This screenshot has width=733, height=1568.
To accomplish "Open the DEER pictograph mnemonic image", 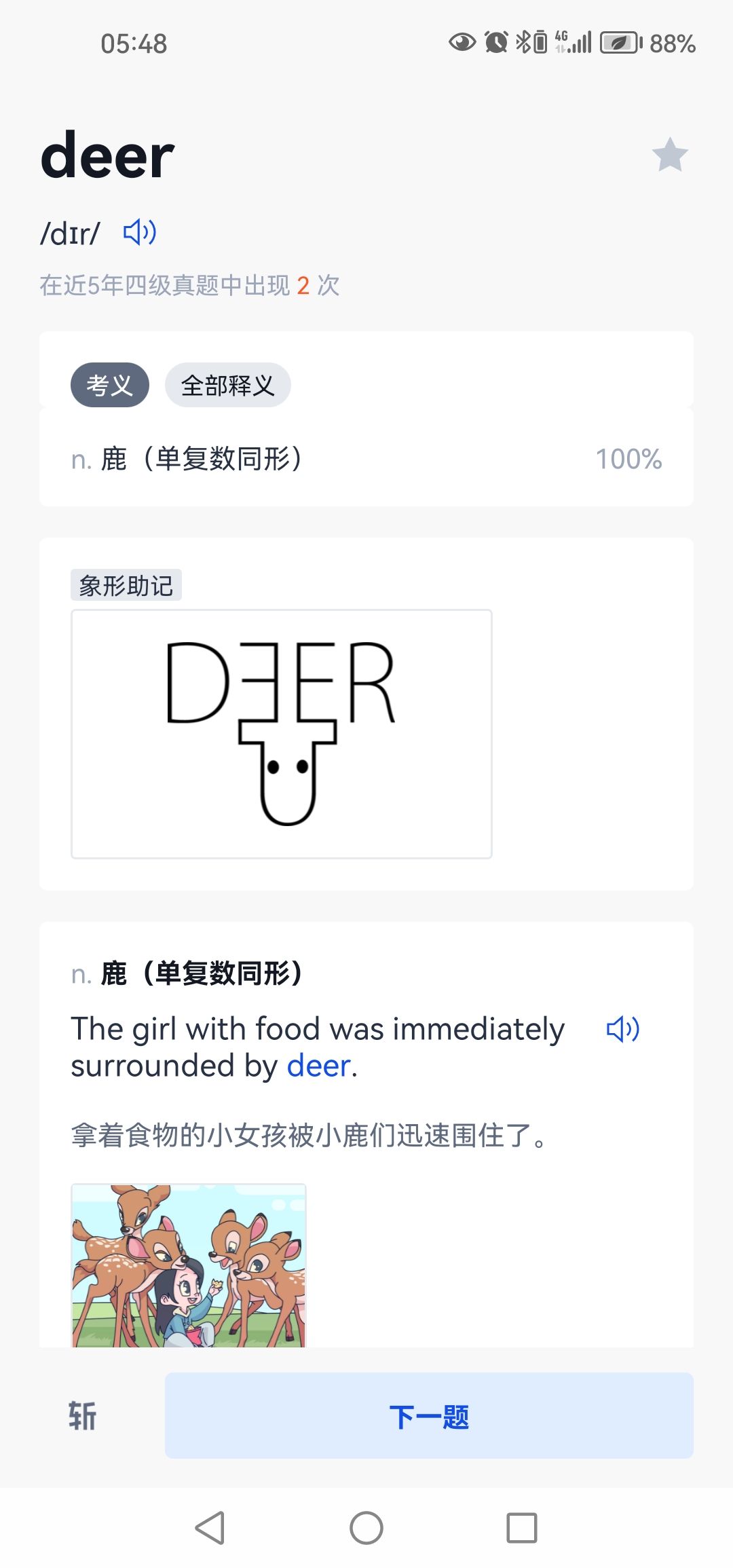I will click(x=281, y=733).
